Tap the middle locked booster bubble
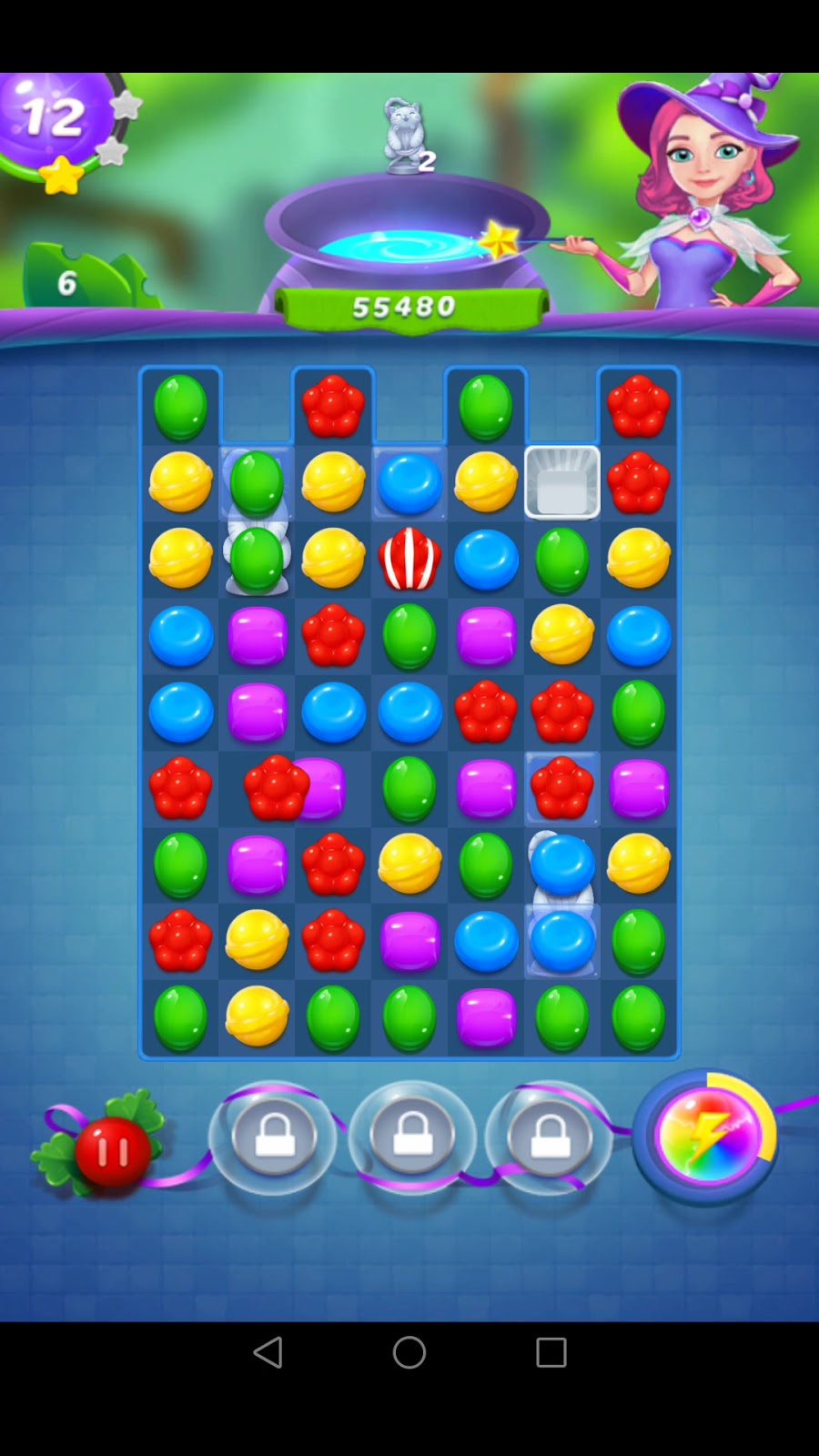The width and height of the screenshot is (819, 1456). (x=412, y=1137)
